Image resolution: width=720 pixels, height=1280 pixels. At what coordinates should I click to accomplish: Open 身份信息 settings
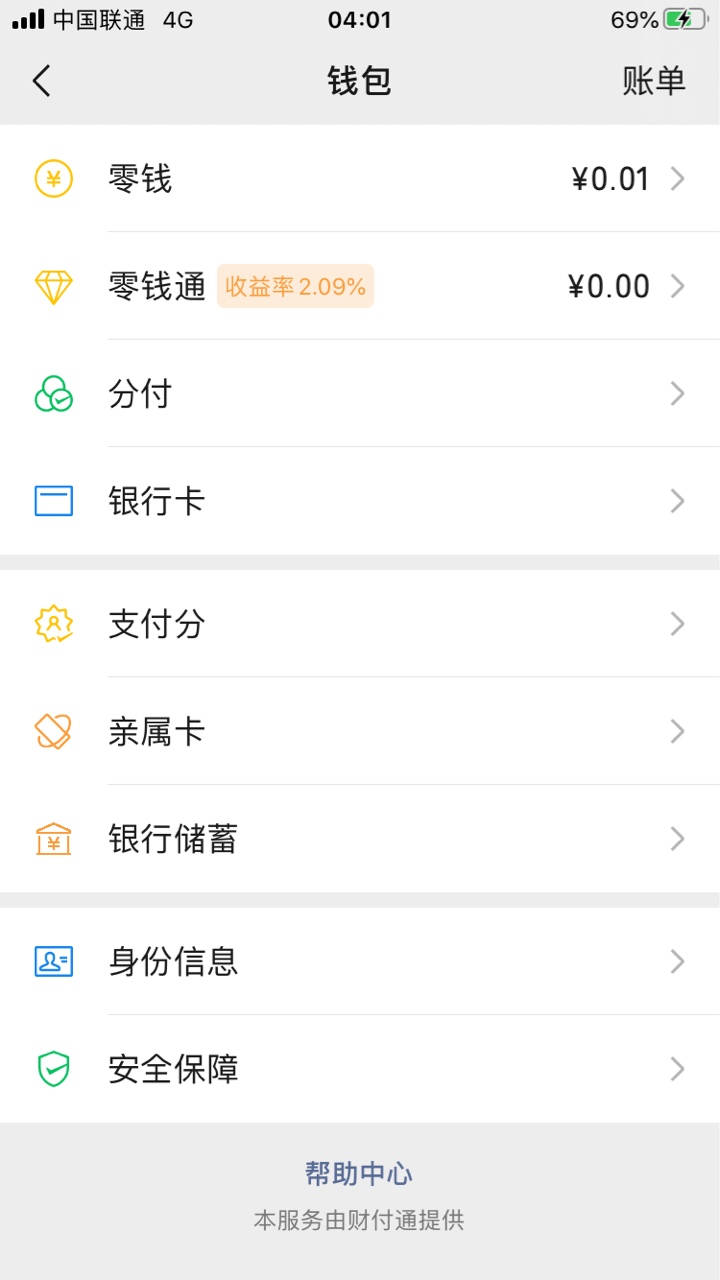pos(360,962)
